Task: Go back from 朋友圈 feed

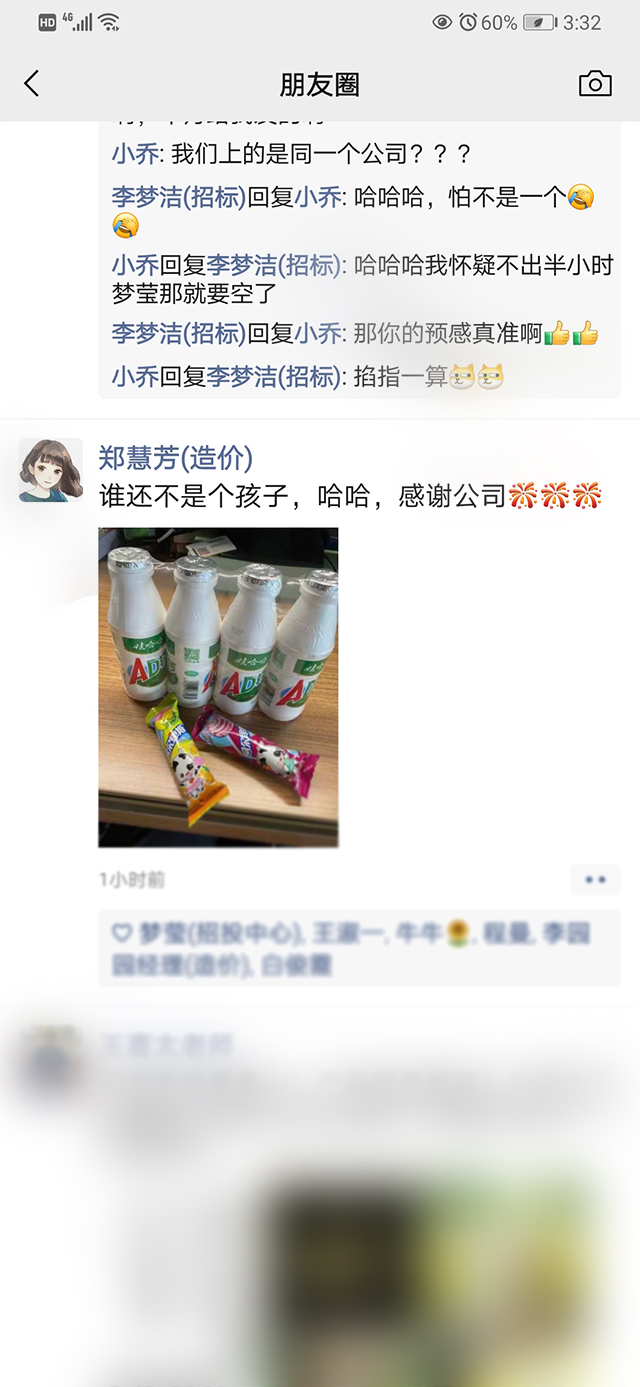Action: click(x=32, y=84)
